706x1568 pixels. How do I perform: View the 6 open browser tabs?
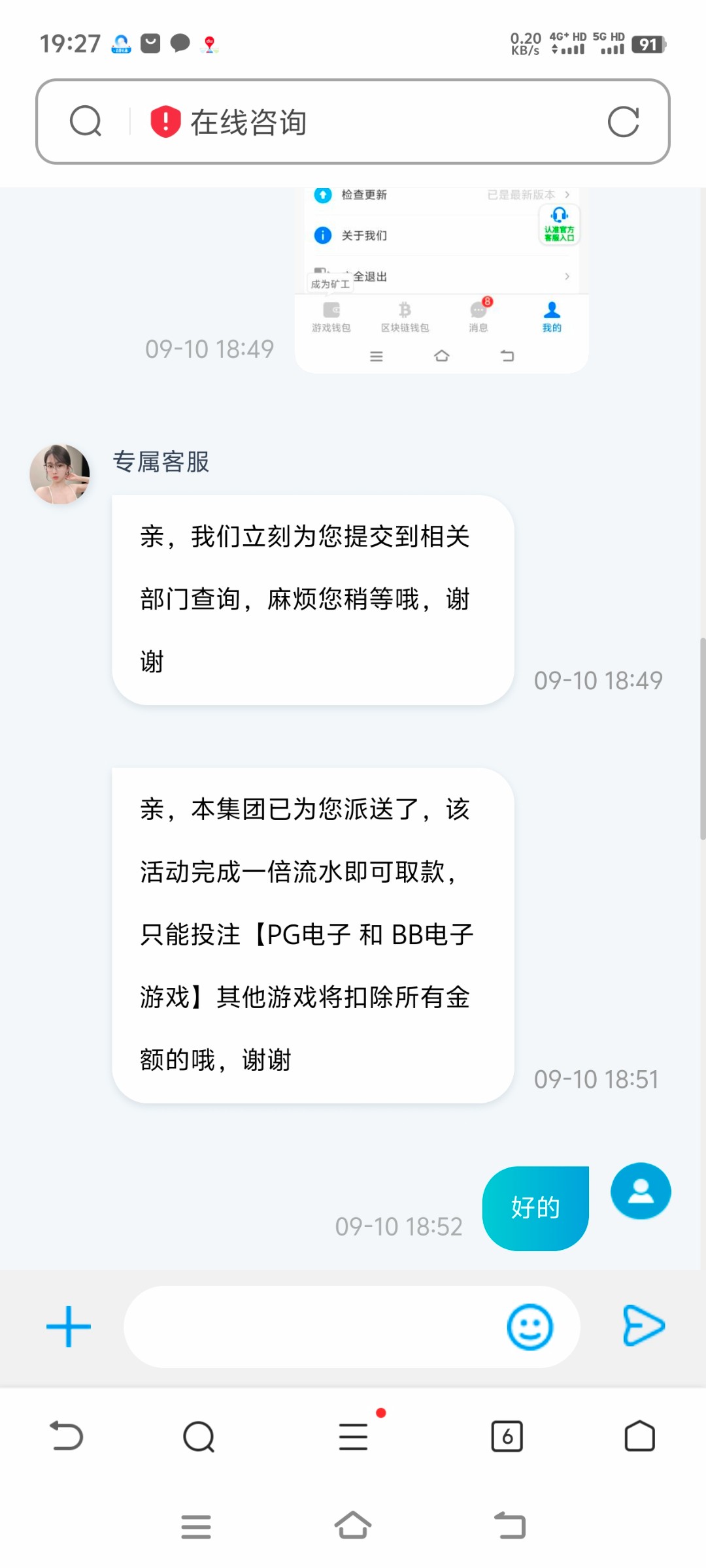click(507, 1436)
